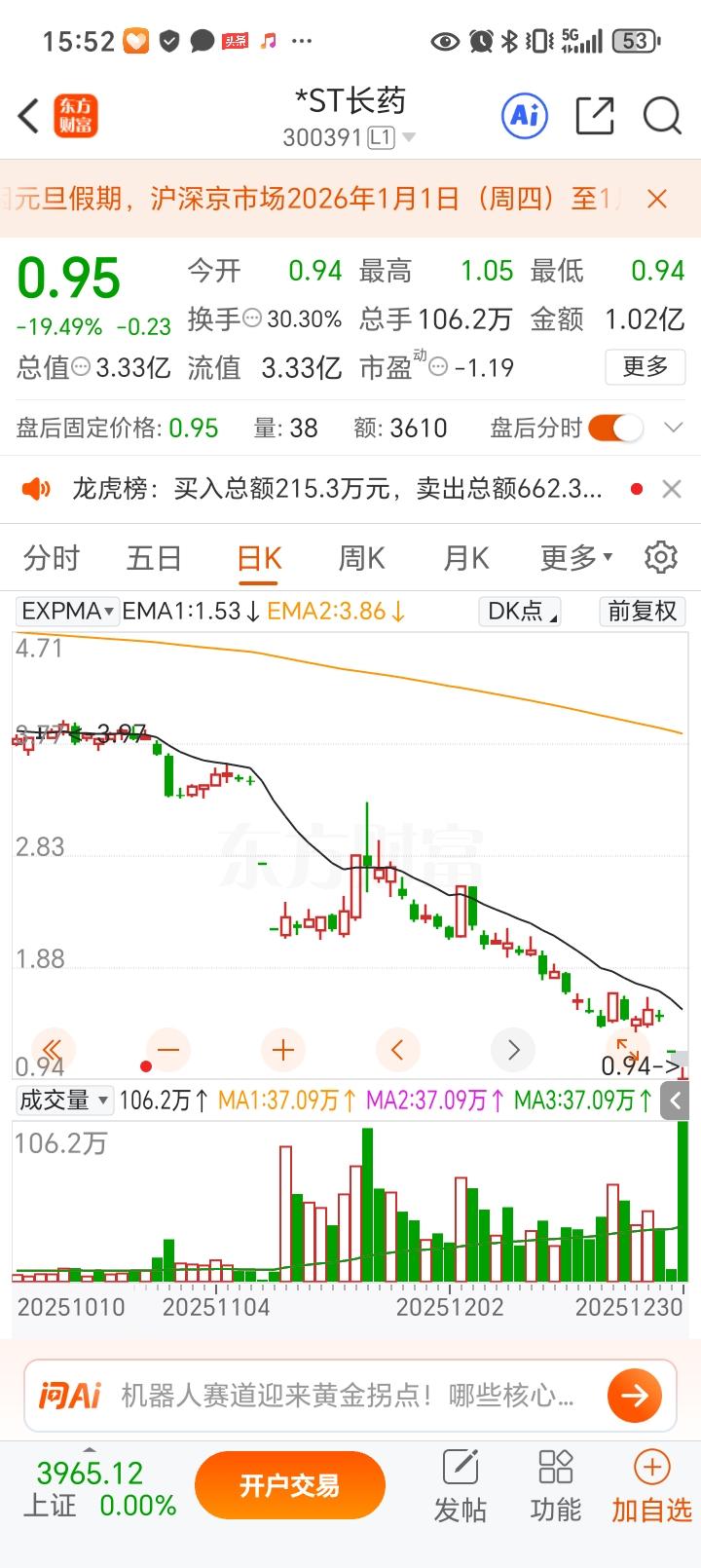The image size is (701, 1568).
Task: Tap the AI assistant icon in header
Action: tap(524, 115)
